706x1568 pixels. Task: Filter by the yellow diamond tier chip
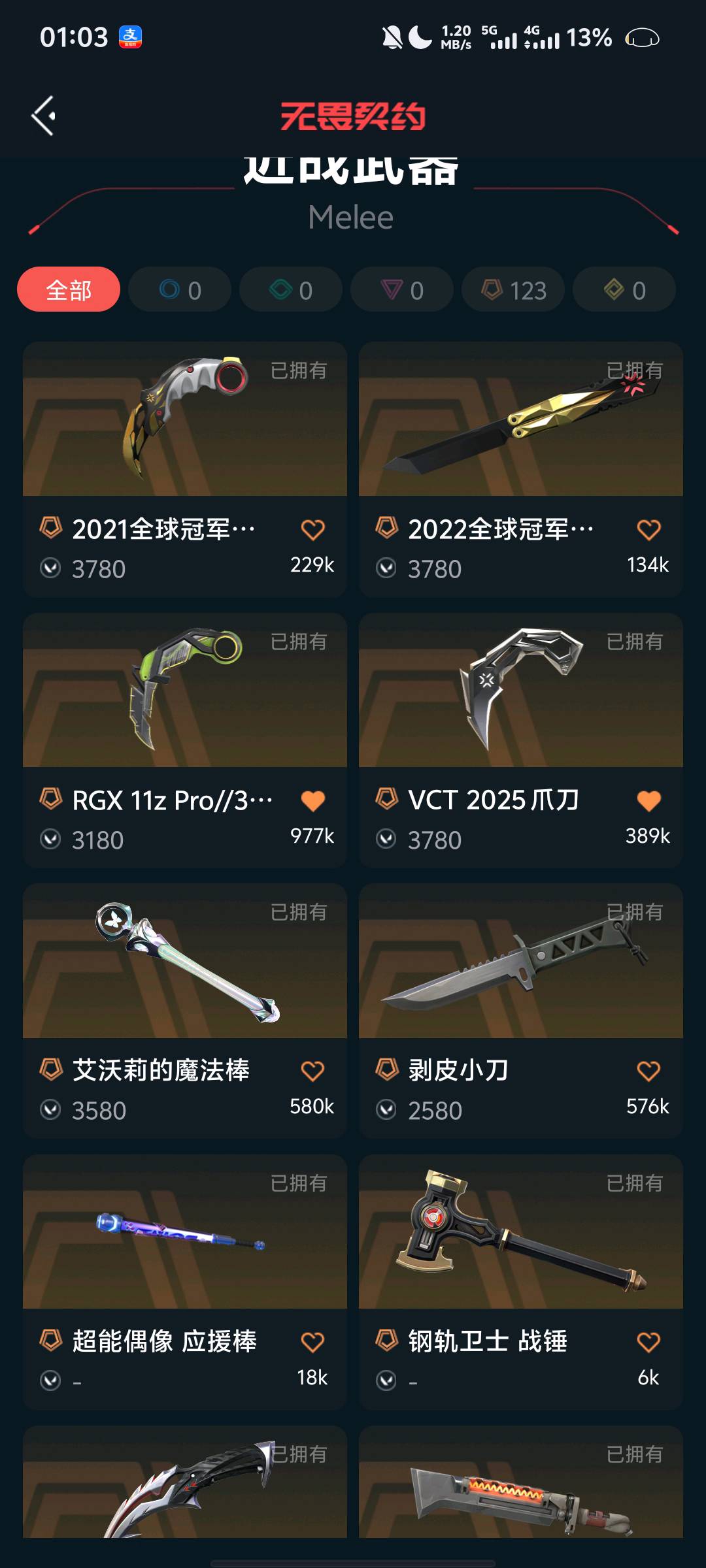click(624, 289)
